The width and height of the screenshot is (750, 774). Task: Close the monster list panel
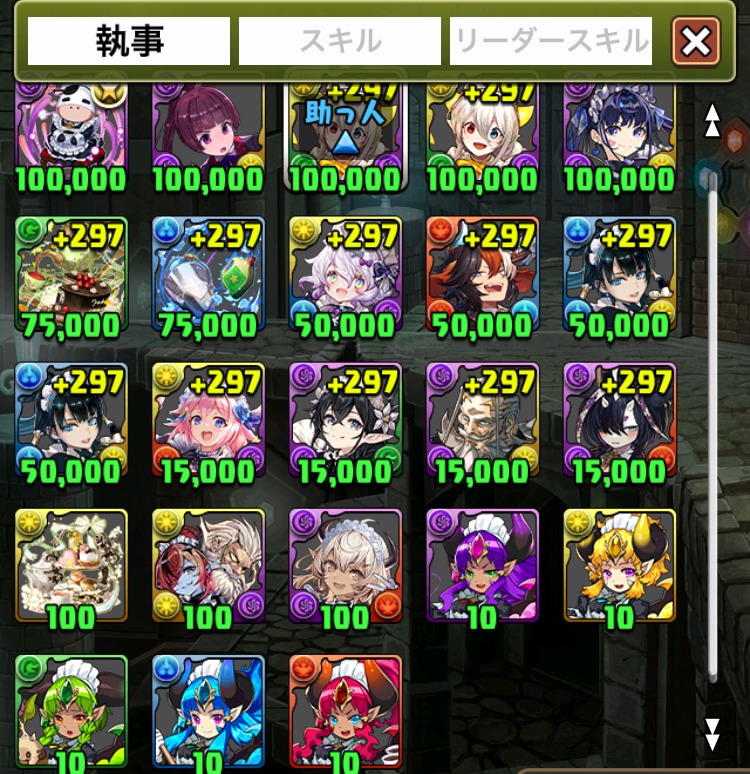point(696,42)
